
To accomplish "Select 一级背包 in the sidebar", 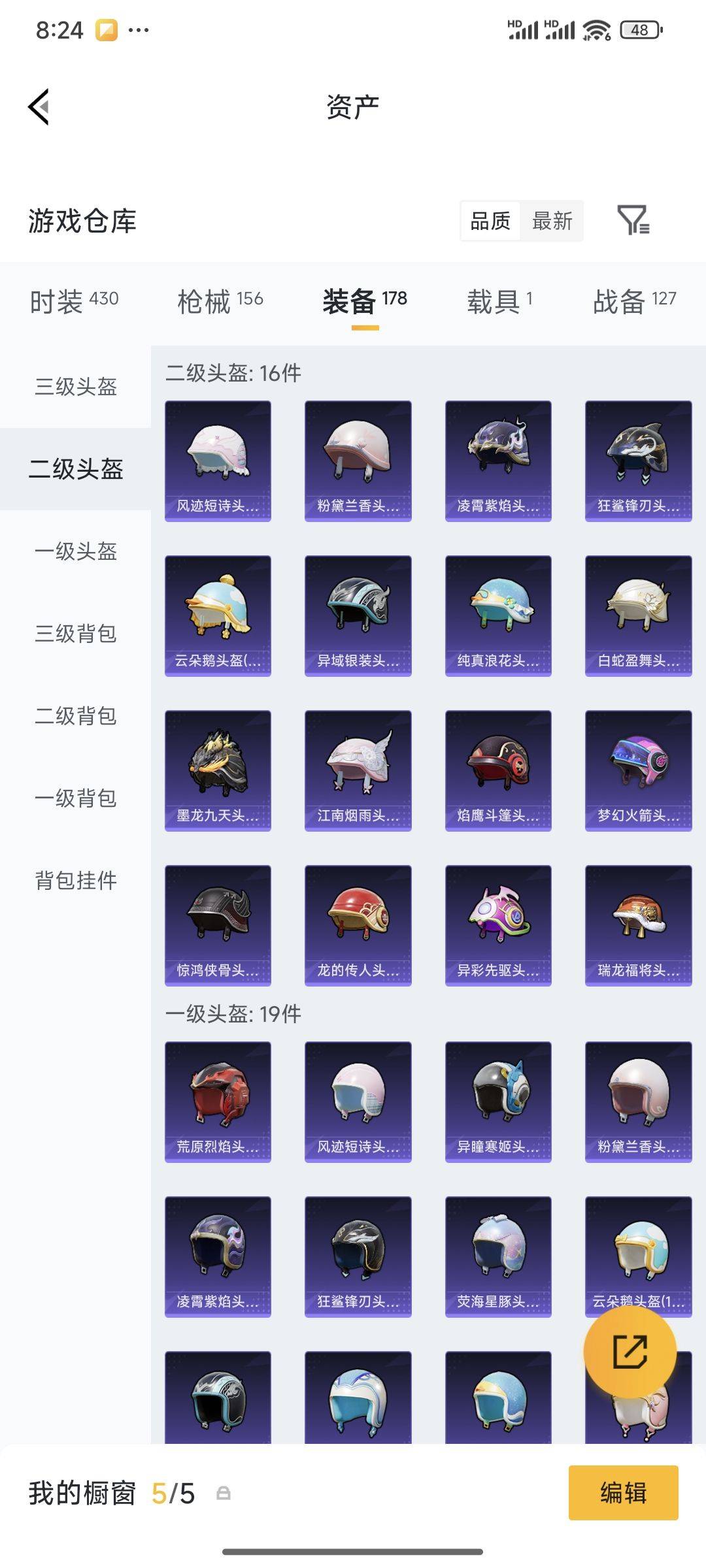I will click(75, 798).
